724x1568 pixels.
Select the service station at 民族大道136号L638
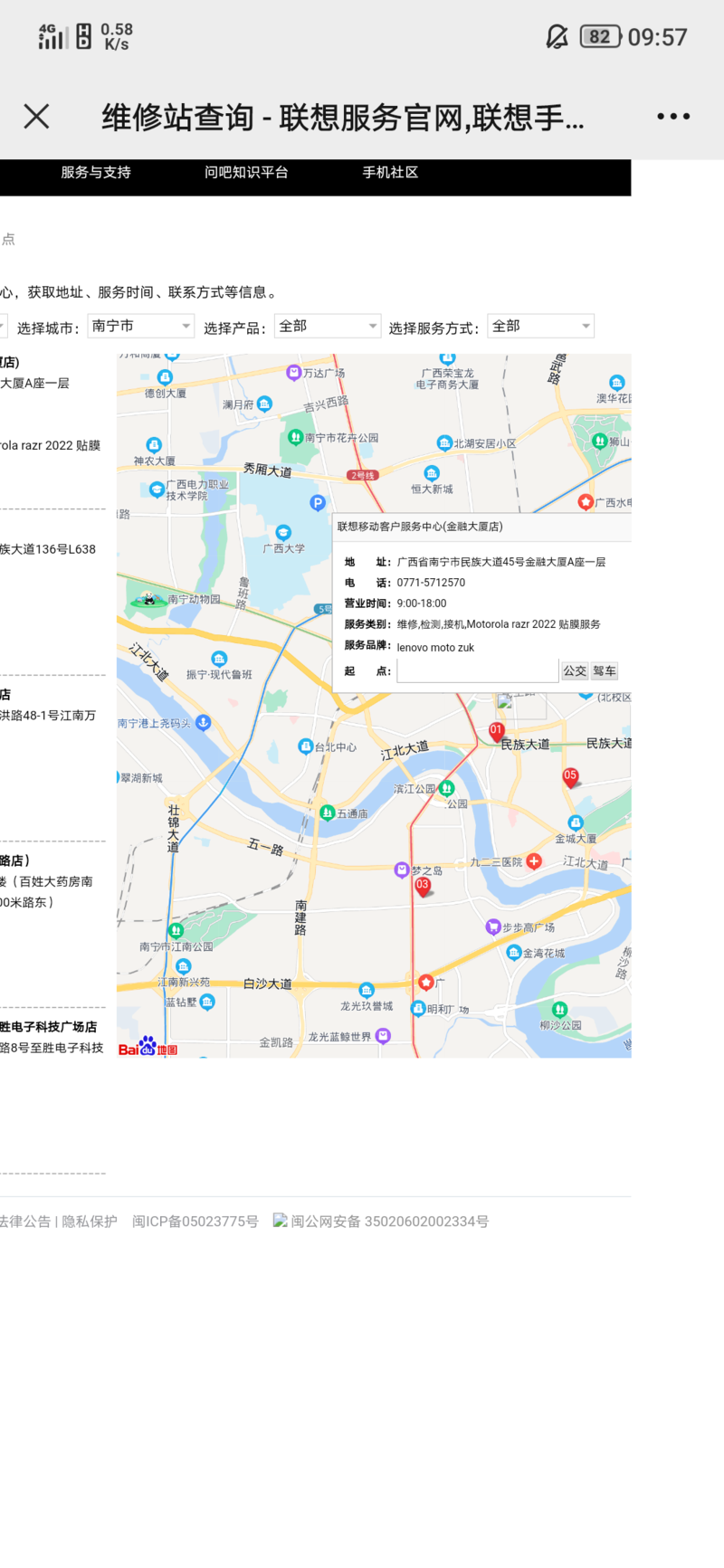tap(48, 549)
